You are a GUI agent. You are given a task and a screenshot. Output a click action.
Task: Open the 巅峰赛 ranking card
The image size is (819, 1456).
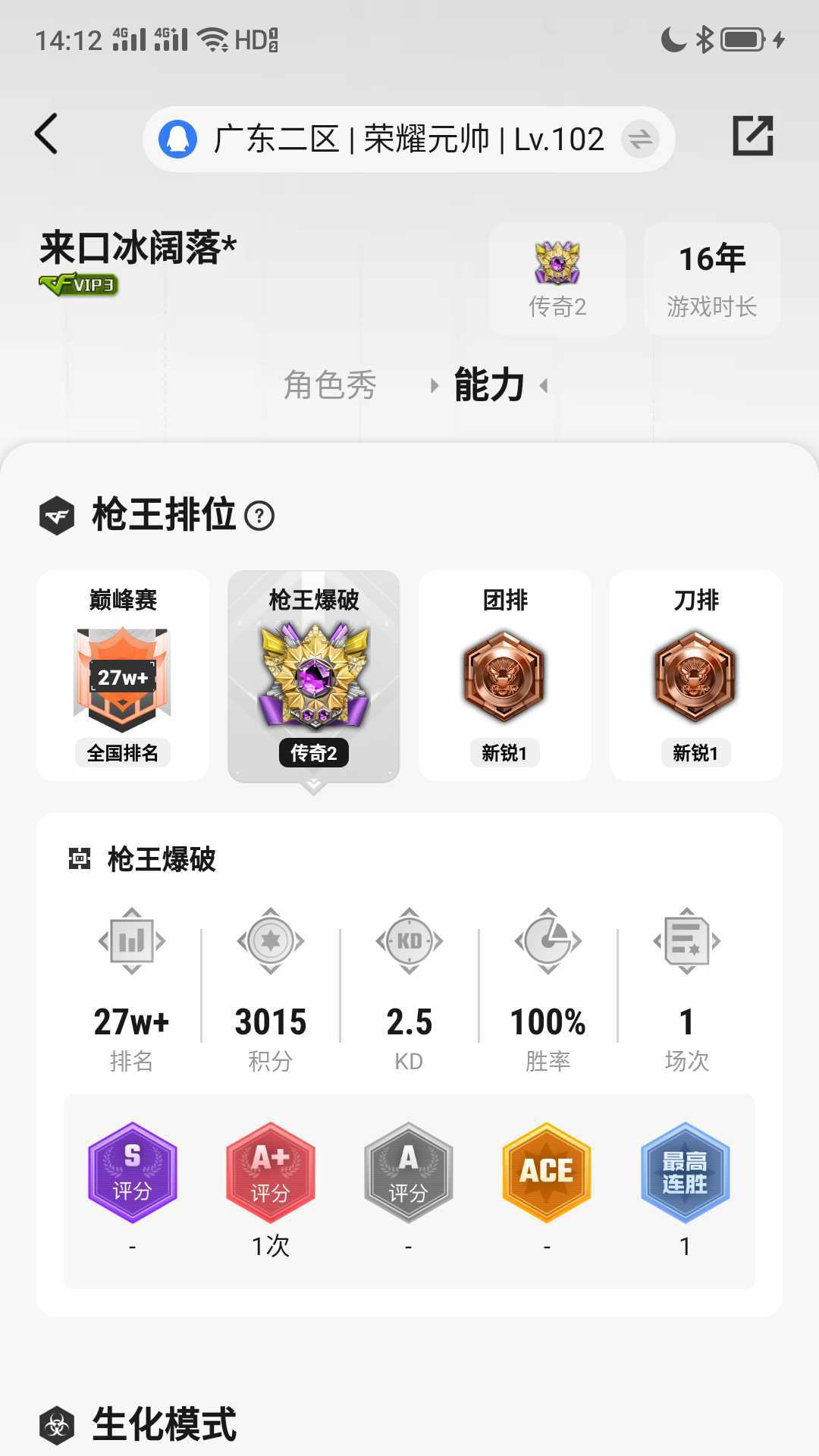(123, 676)
